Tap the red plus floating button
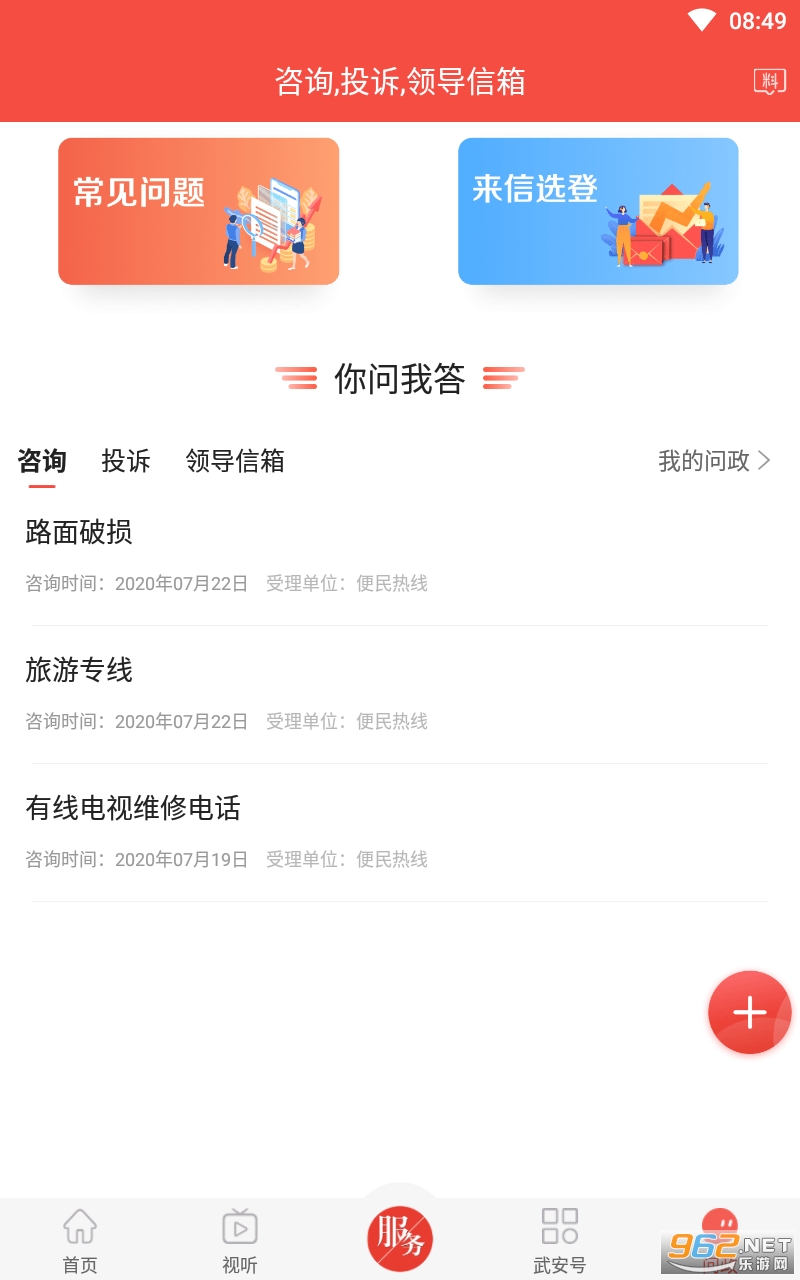Image resolution: width=800 pixels, height=1280 pixels. pos(749,1012)
